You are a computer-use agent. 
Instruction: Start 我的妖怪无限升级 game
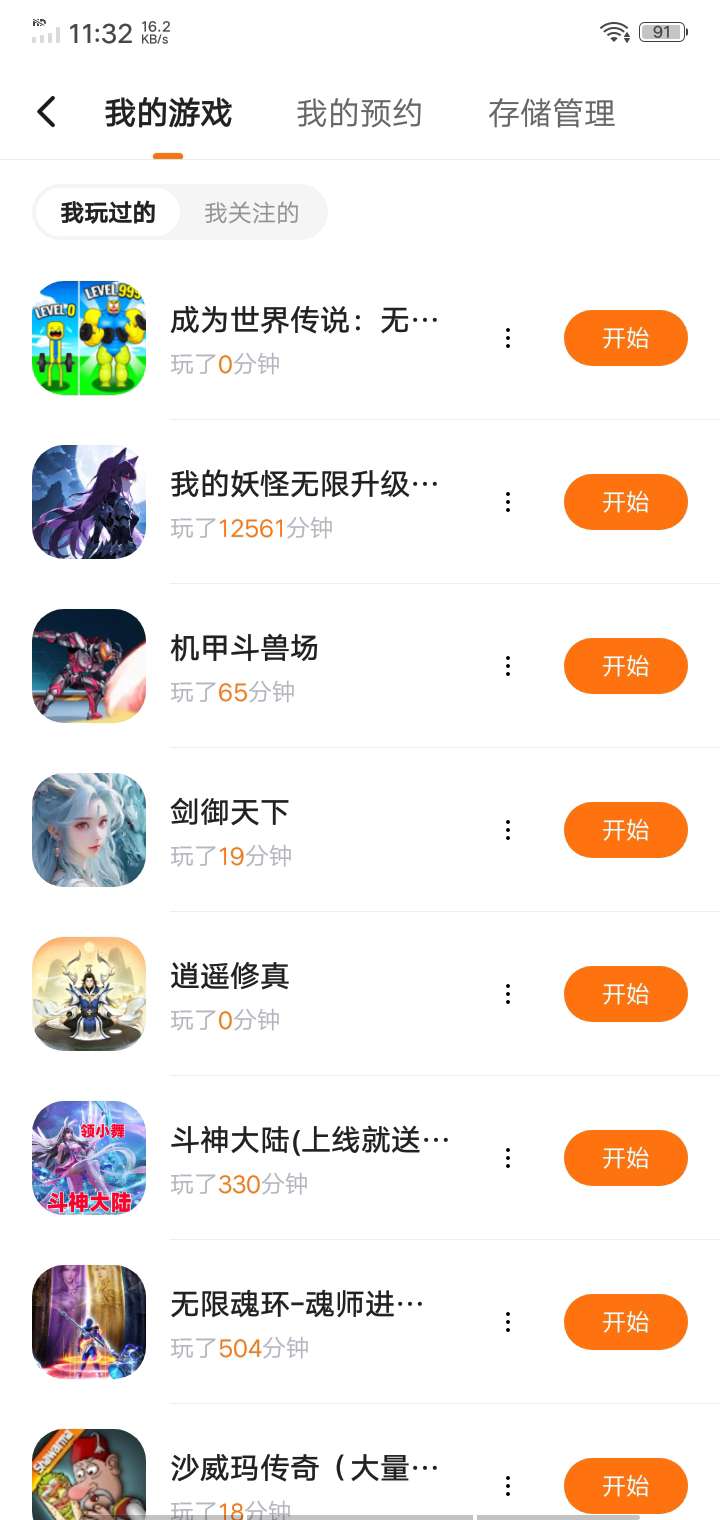coord(625,502)
